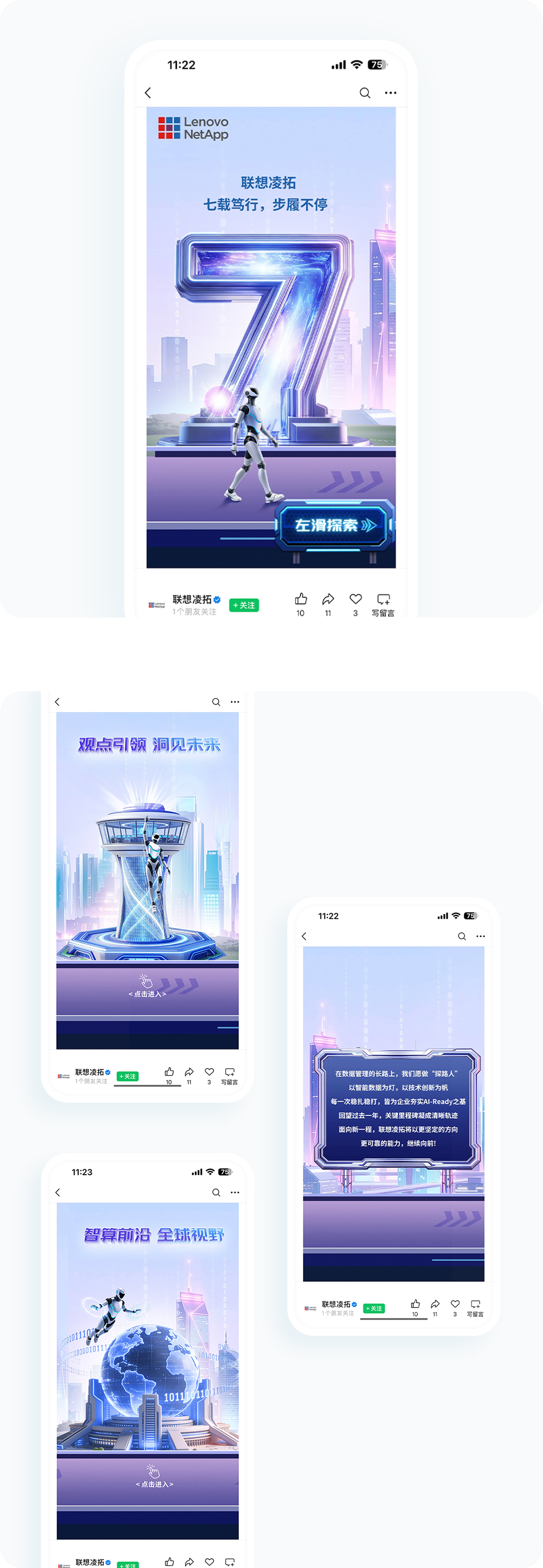Open the more menu on the left middle phone
The width and height of the screenshot is (543, 1568).
click(235, 701)
